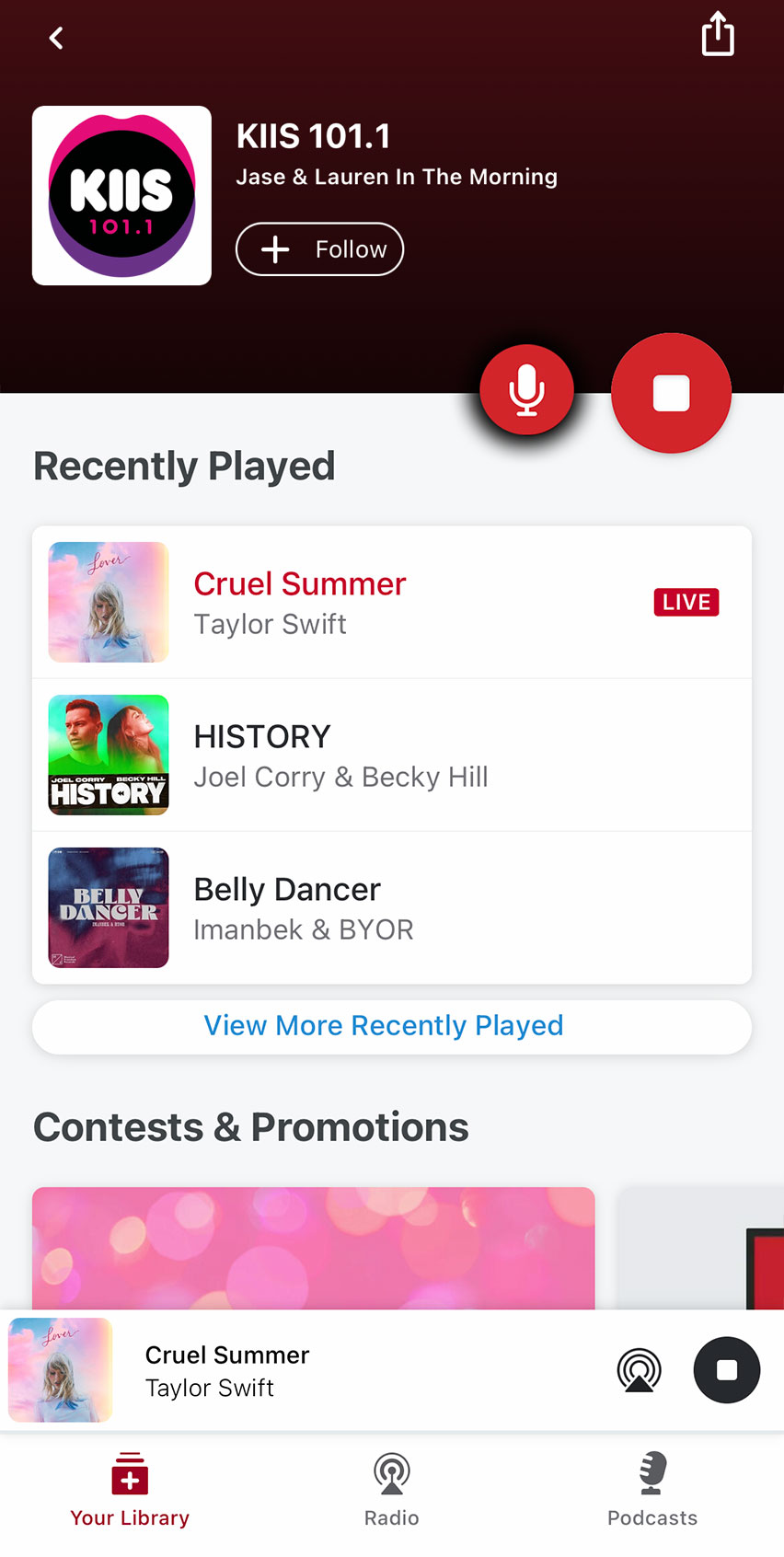This screenshot has width=784, height=1557.
Task: Open the mini player for Cruel Summer
Action: click(x=276, y=1370)
